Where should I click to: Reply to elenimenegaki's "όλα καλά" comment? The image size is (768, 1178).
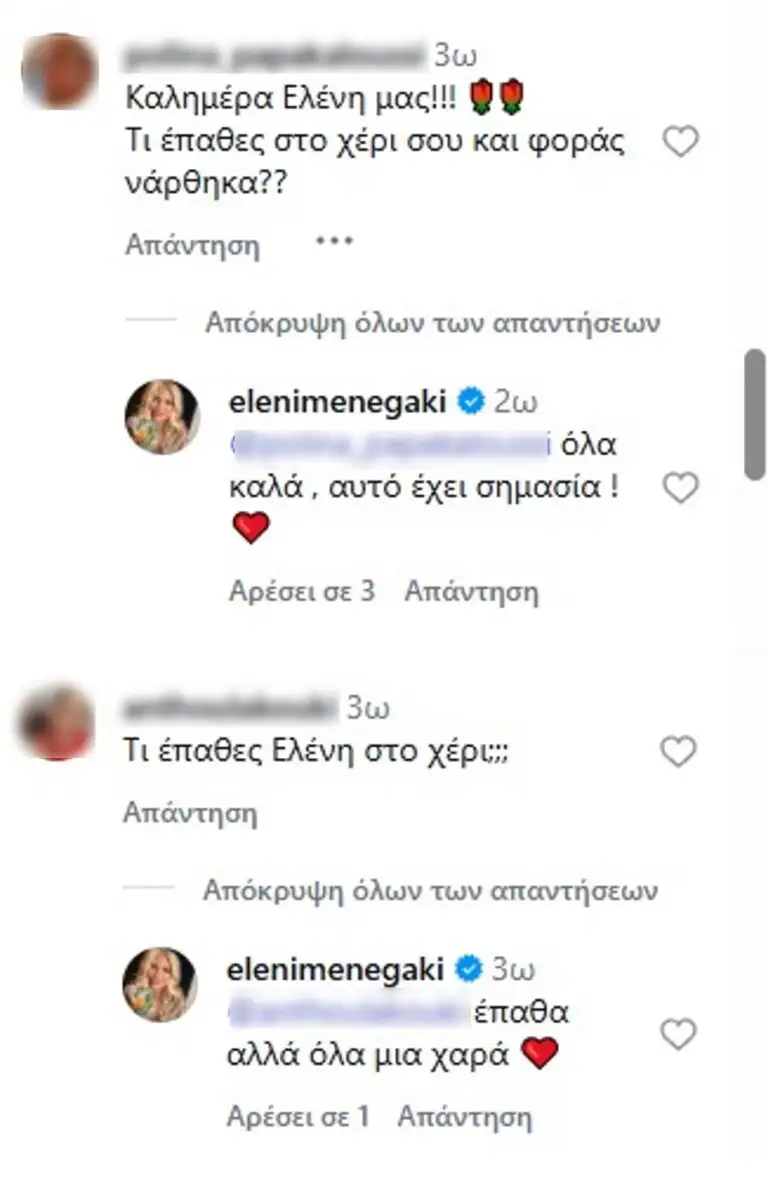[471, 591]
